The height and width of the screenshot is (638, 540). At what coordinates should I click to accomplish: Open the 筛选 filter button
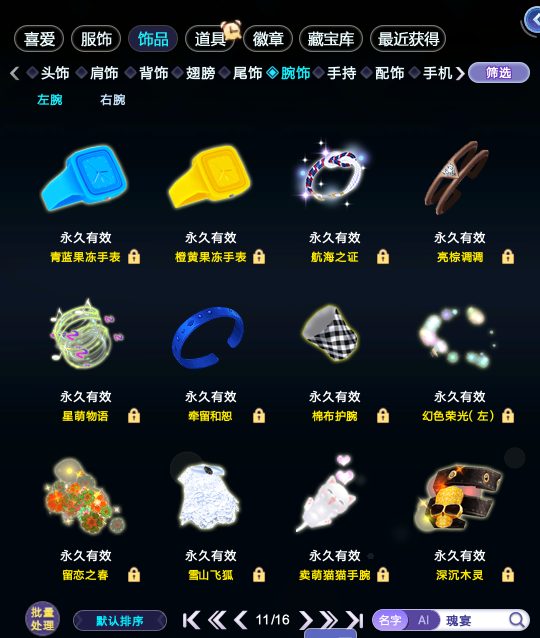(499, 73)
